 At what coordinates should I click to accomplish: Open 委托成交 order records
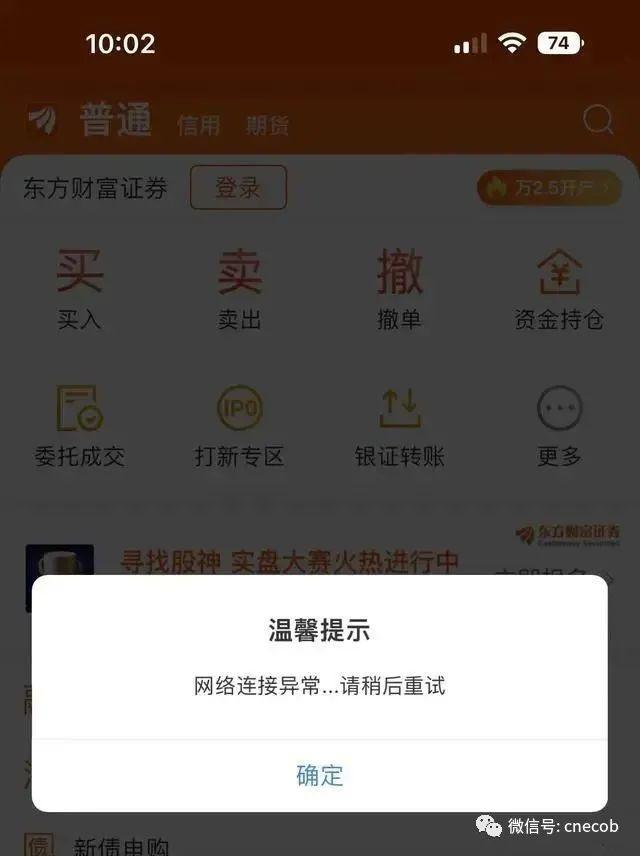pos(79,426)
